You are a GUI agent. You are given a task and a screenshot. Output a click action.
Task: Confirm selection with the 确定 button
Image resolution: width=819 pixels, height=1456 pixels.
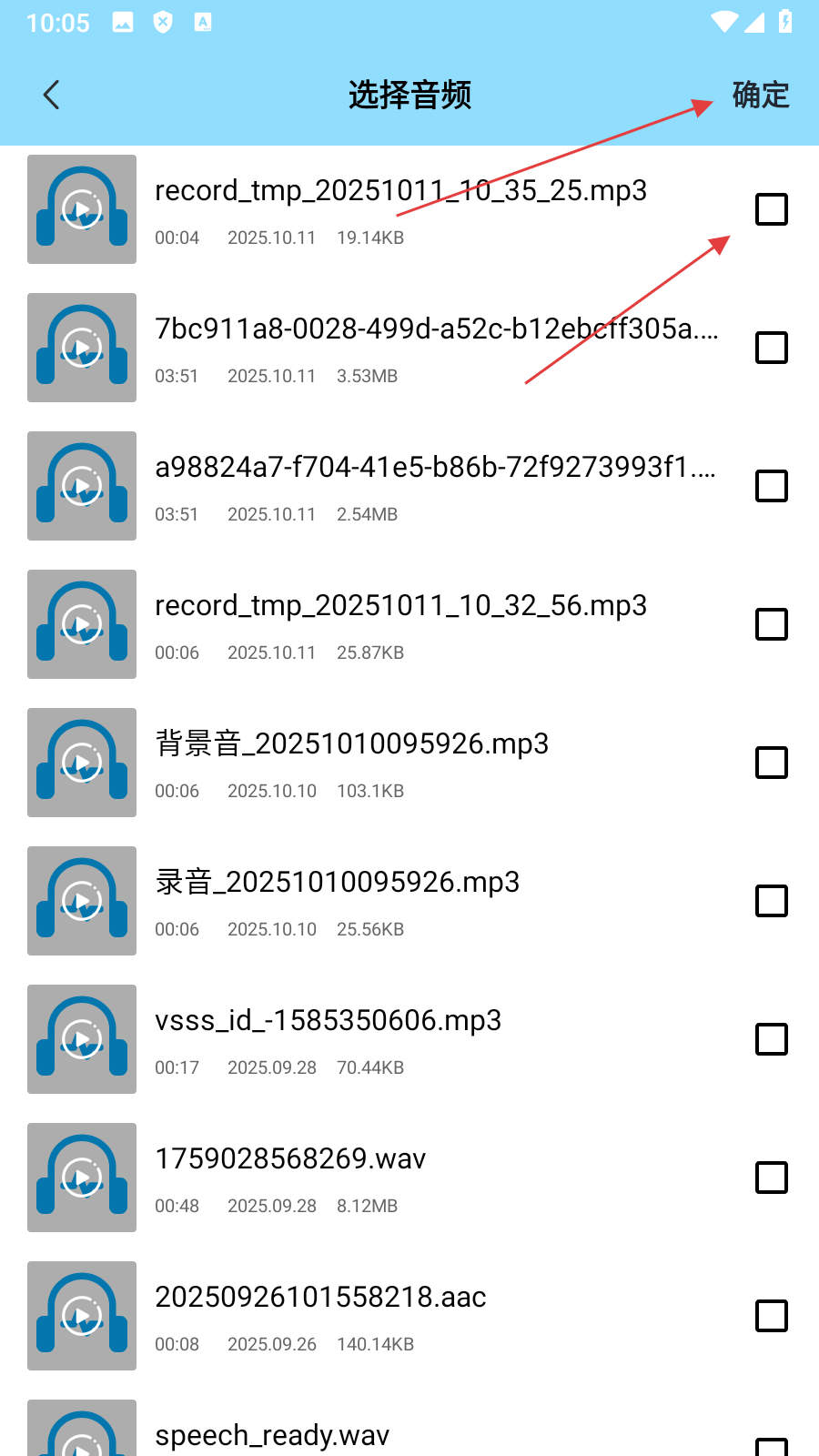(x=760, y=95)
